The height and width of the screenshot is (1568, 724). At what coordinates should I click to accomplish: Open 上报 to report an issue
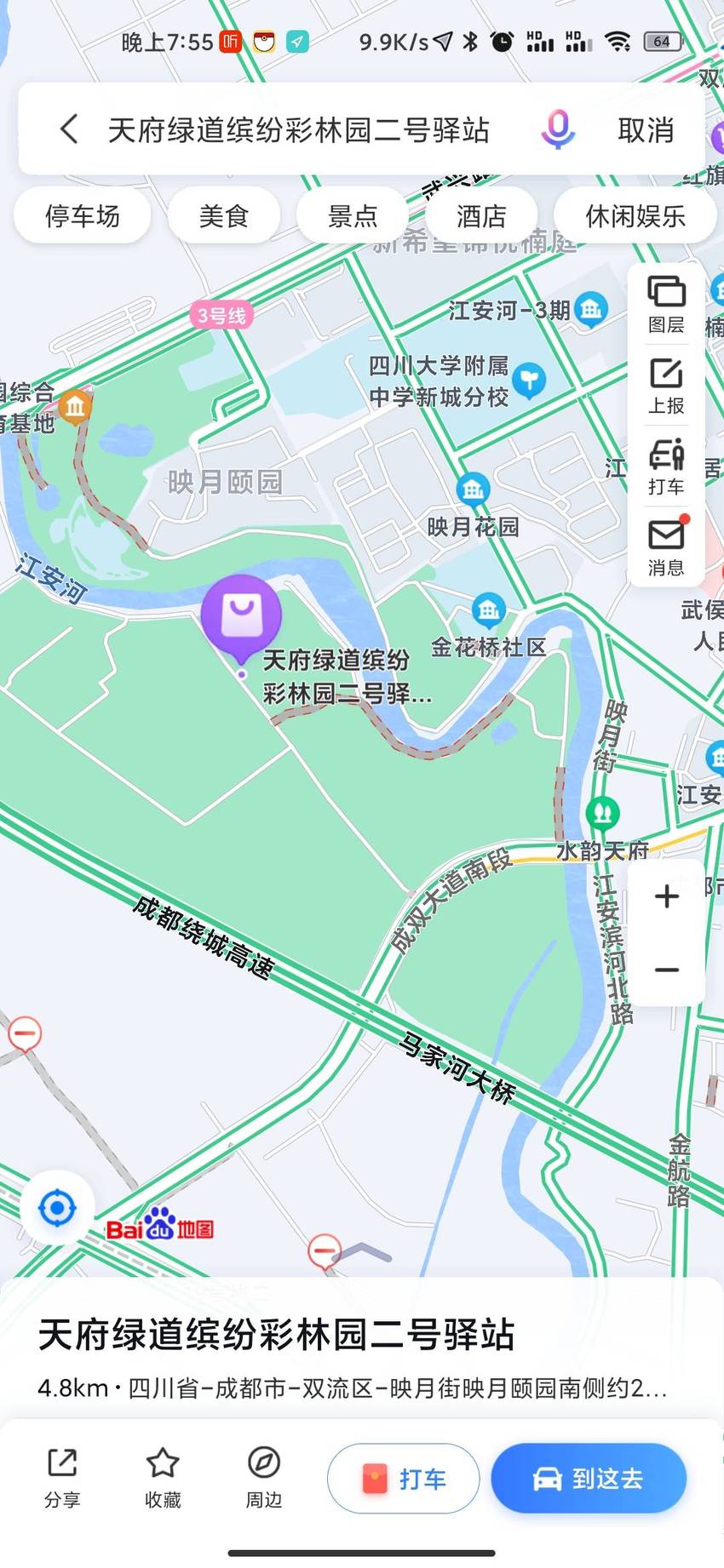[x=666, y=386]
